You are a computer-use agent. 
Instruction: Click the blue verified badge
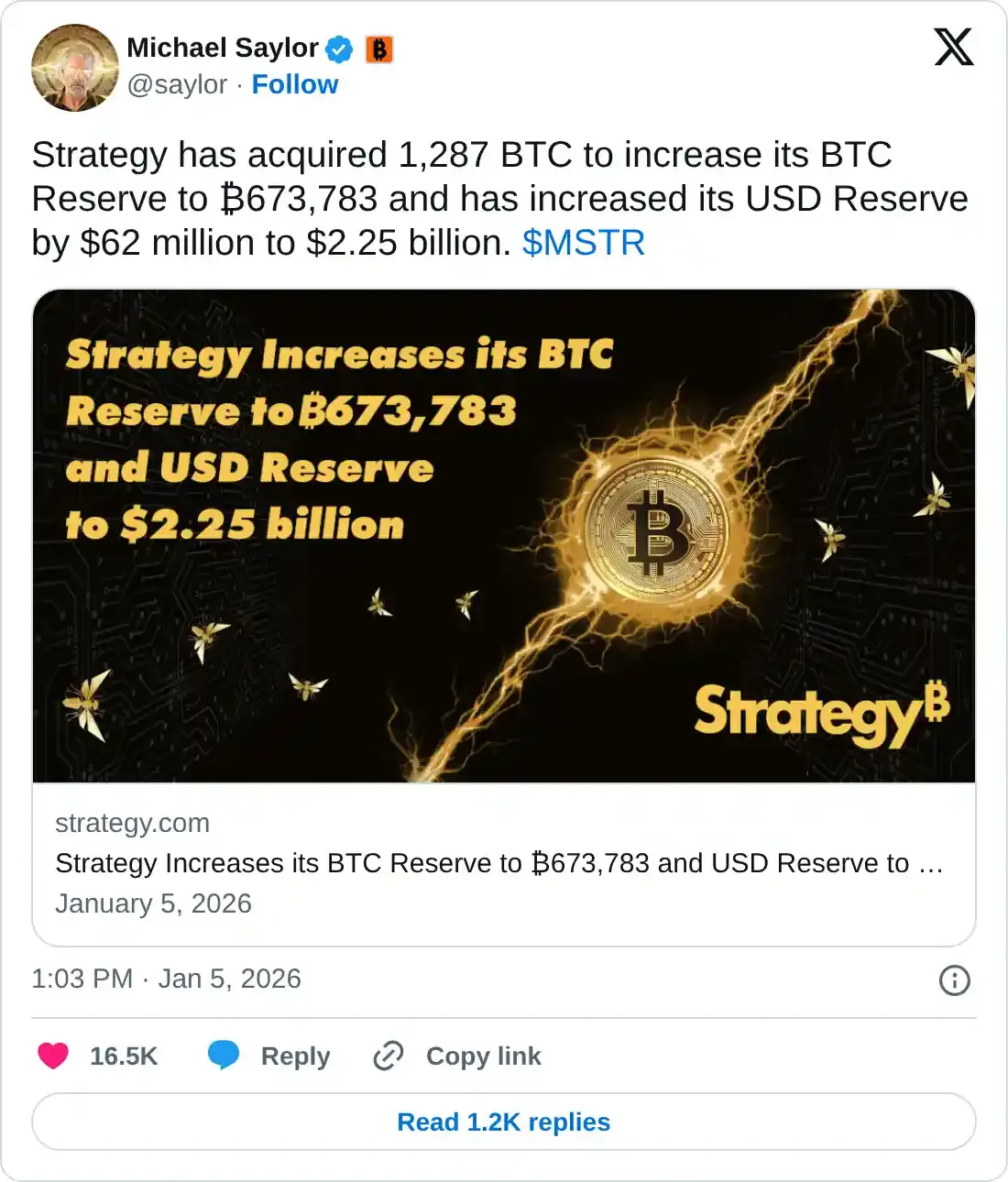(338, 49)
